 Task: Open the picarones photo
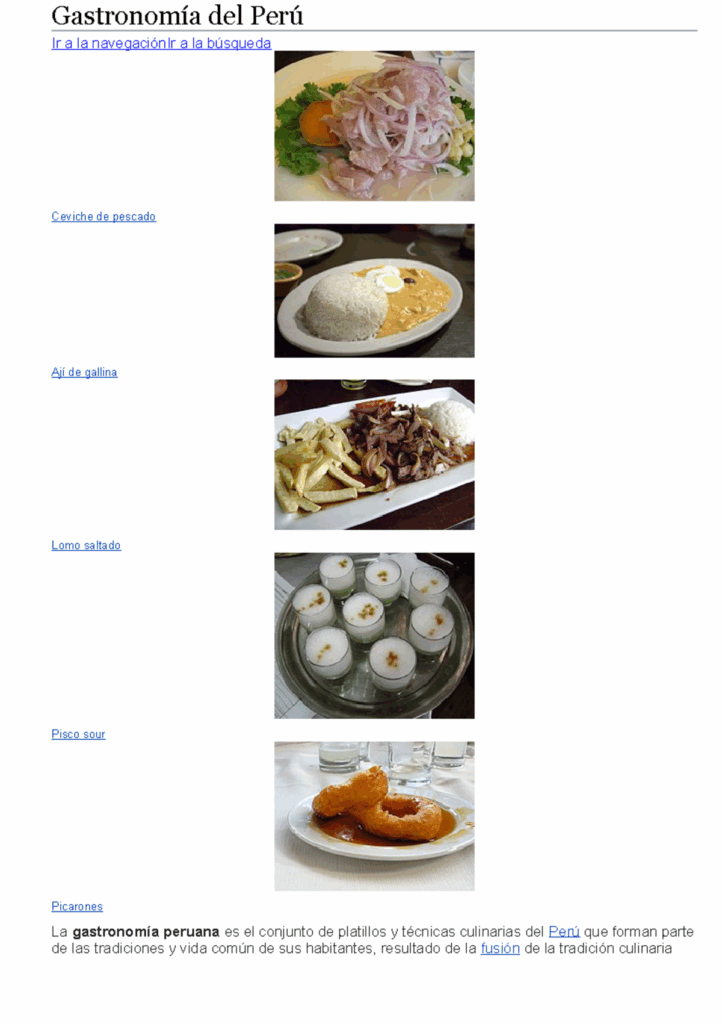click(374, 815)
